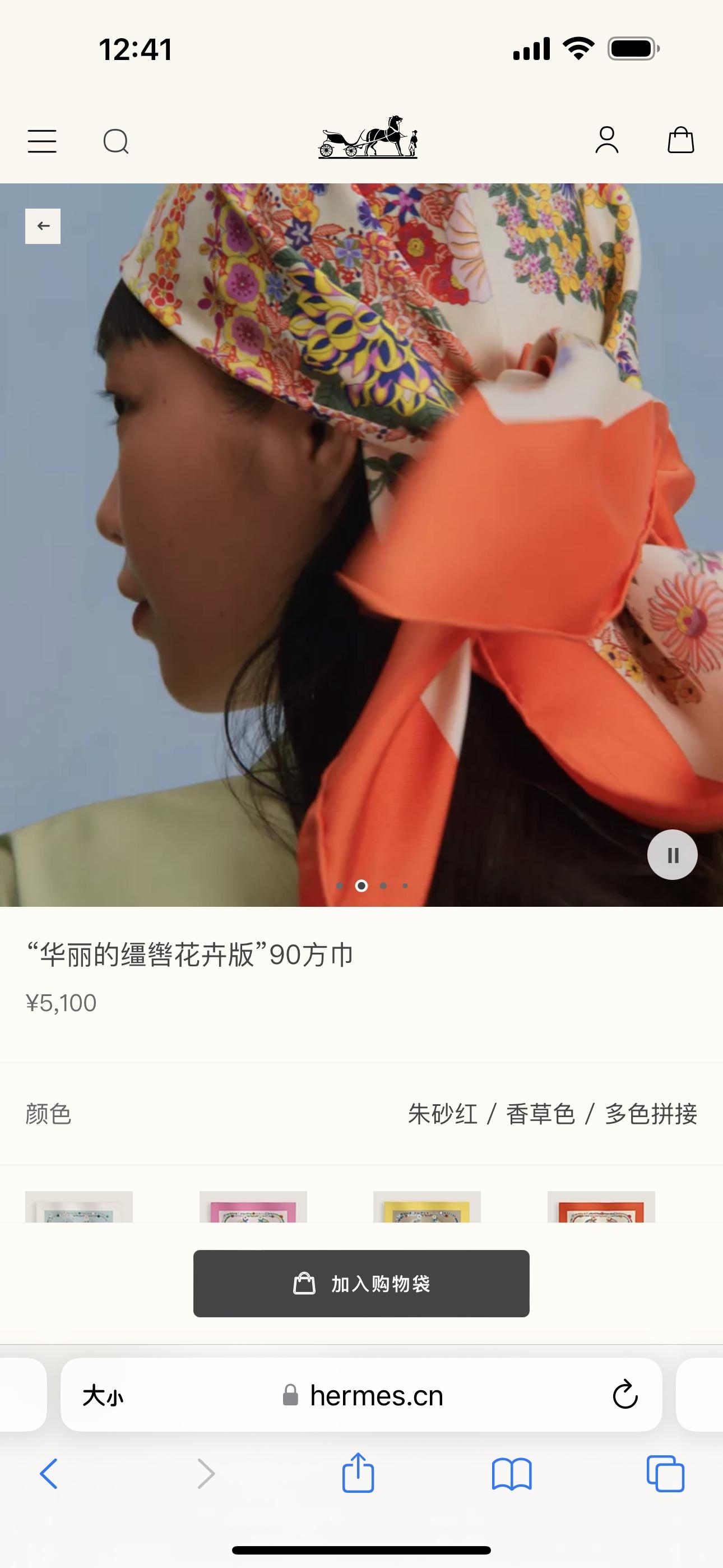Select the yellow scarf color swatch

coord(427,1206)
